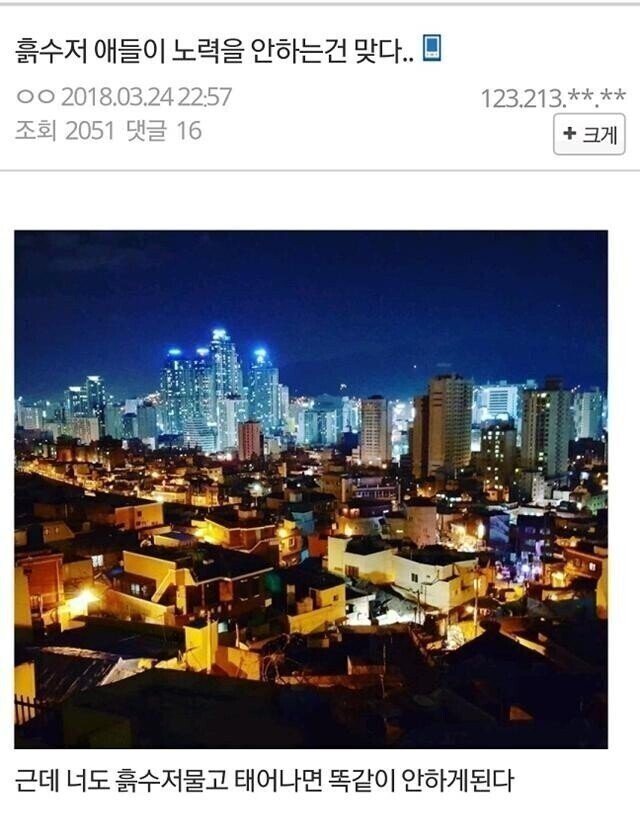Viewport: 640px width, 824px height.
Task: Open the night city photo in the post
Action: pos(310,488)
